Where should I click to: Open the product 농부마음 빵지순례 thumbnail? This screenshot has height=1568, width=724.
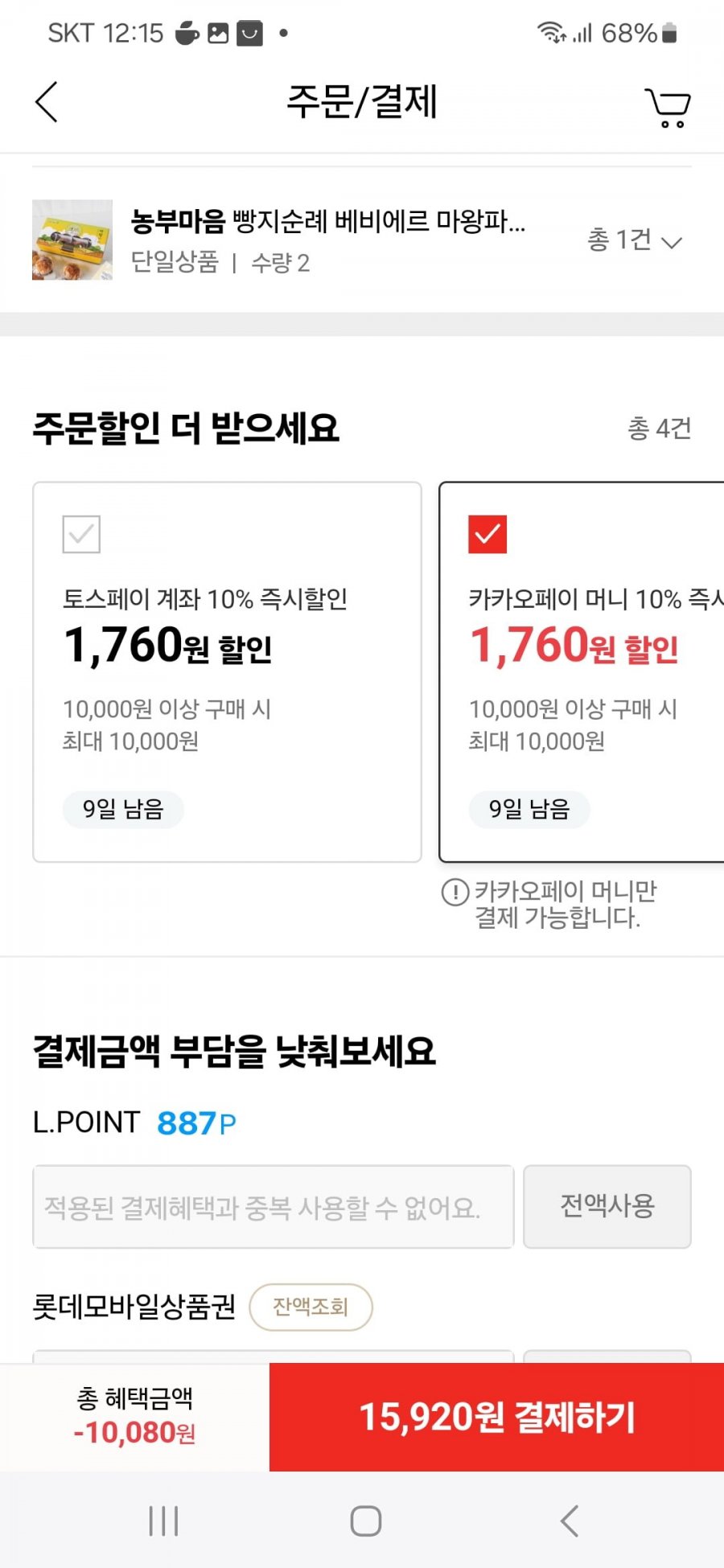click(x=72, y=240)
